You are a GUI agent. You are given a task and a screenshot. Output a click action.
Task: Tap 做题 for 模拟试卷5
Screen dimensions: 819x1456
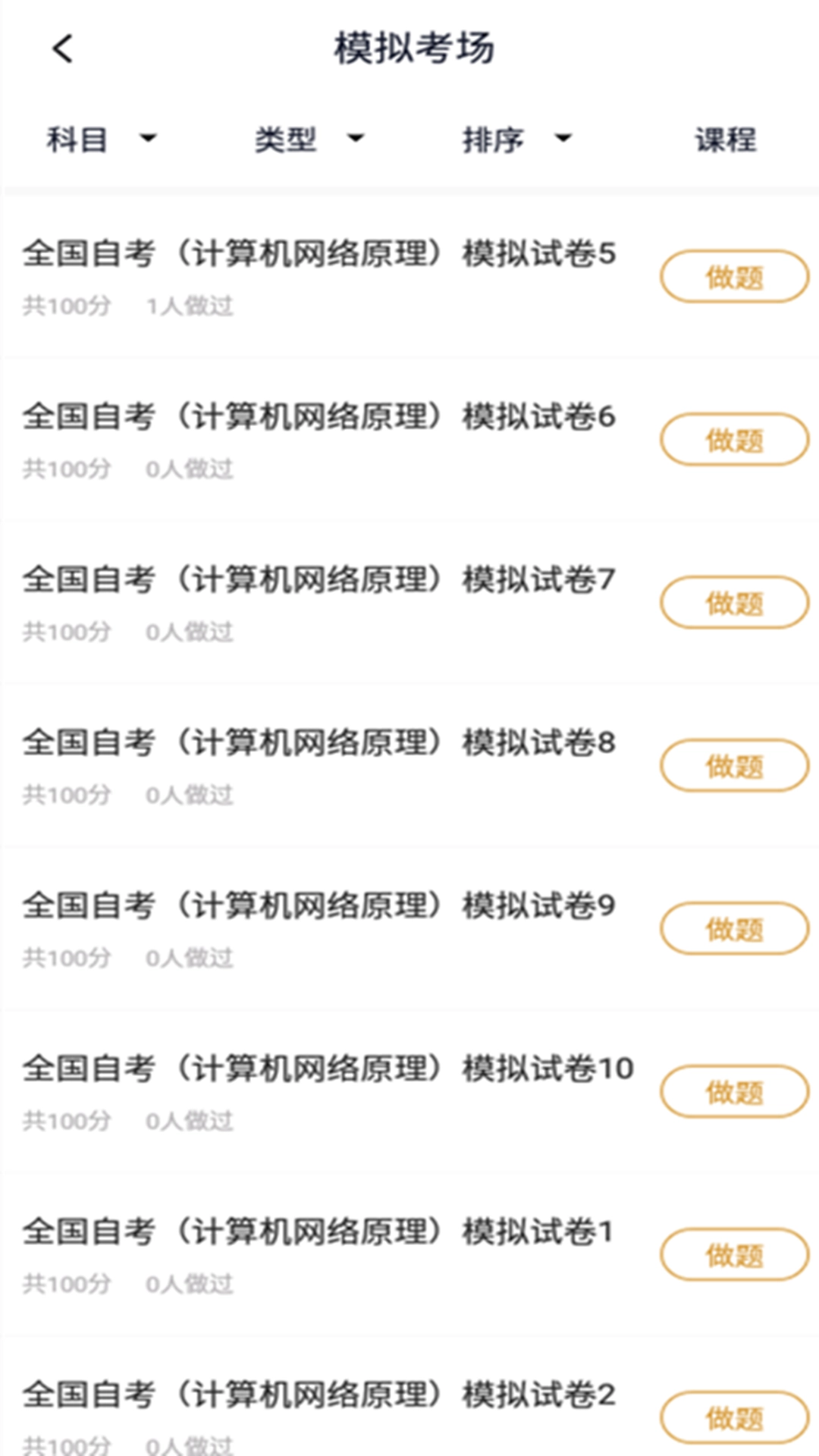(733, 278)
